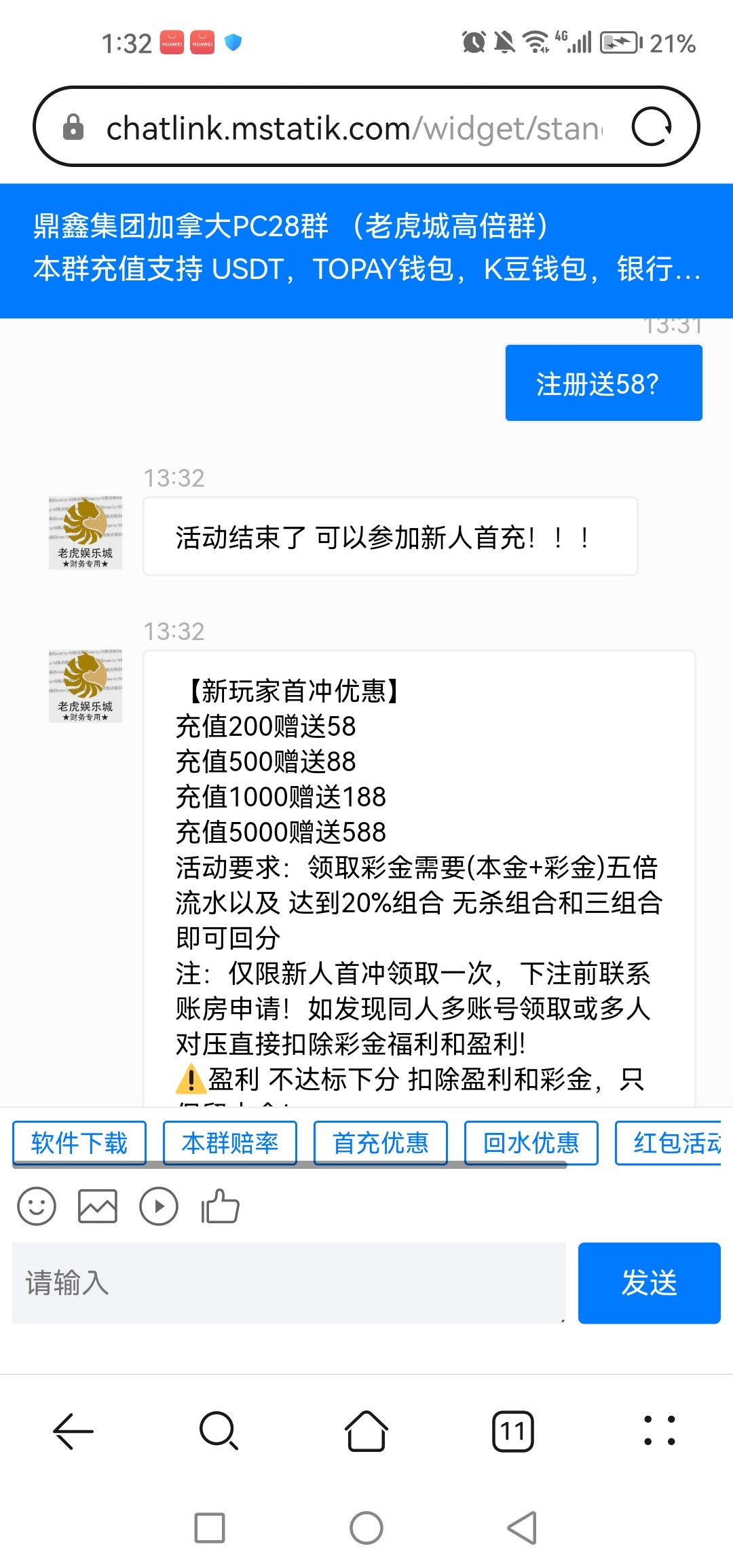Go back using the browser's back arrow
The height and width of the screenshot is (1568, 733).
click(x=73, y=1431)
